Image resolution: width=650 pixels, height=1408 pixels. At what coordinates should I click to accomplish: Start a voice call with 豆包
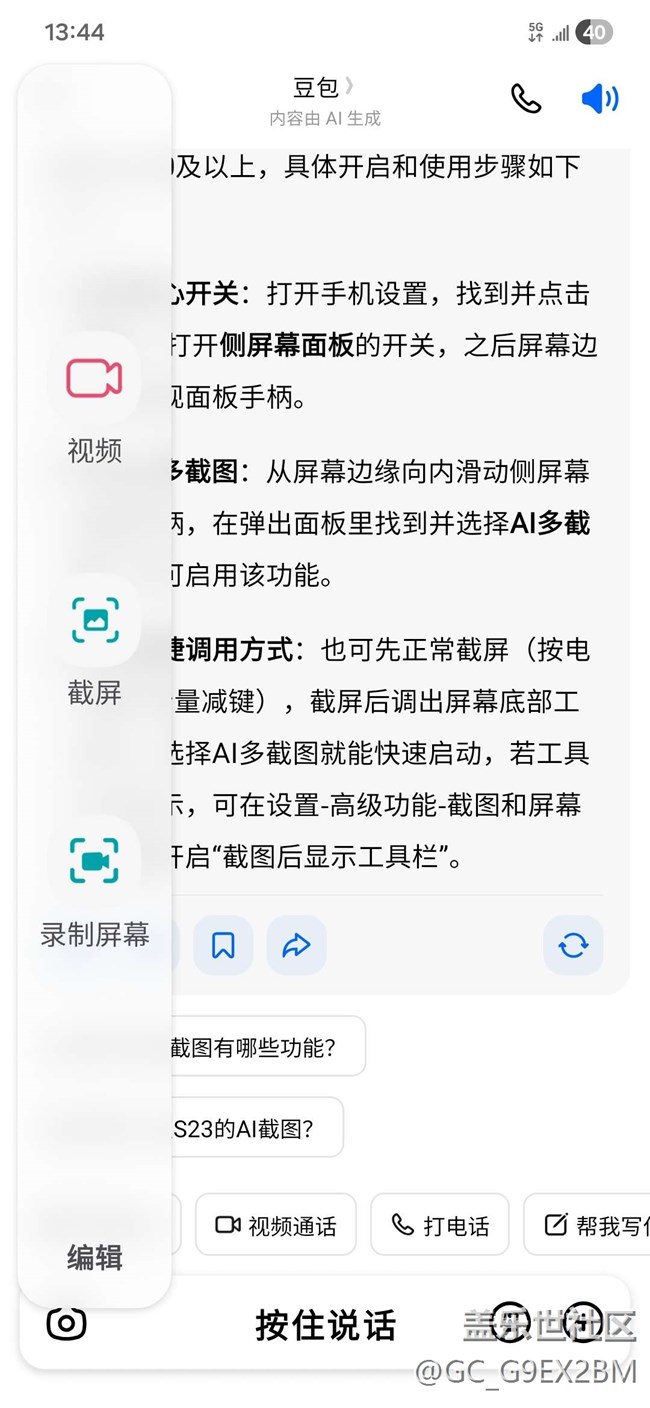[x=526, y=99]
